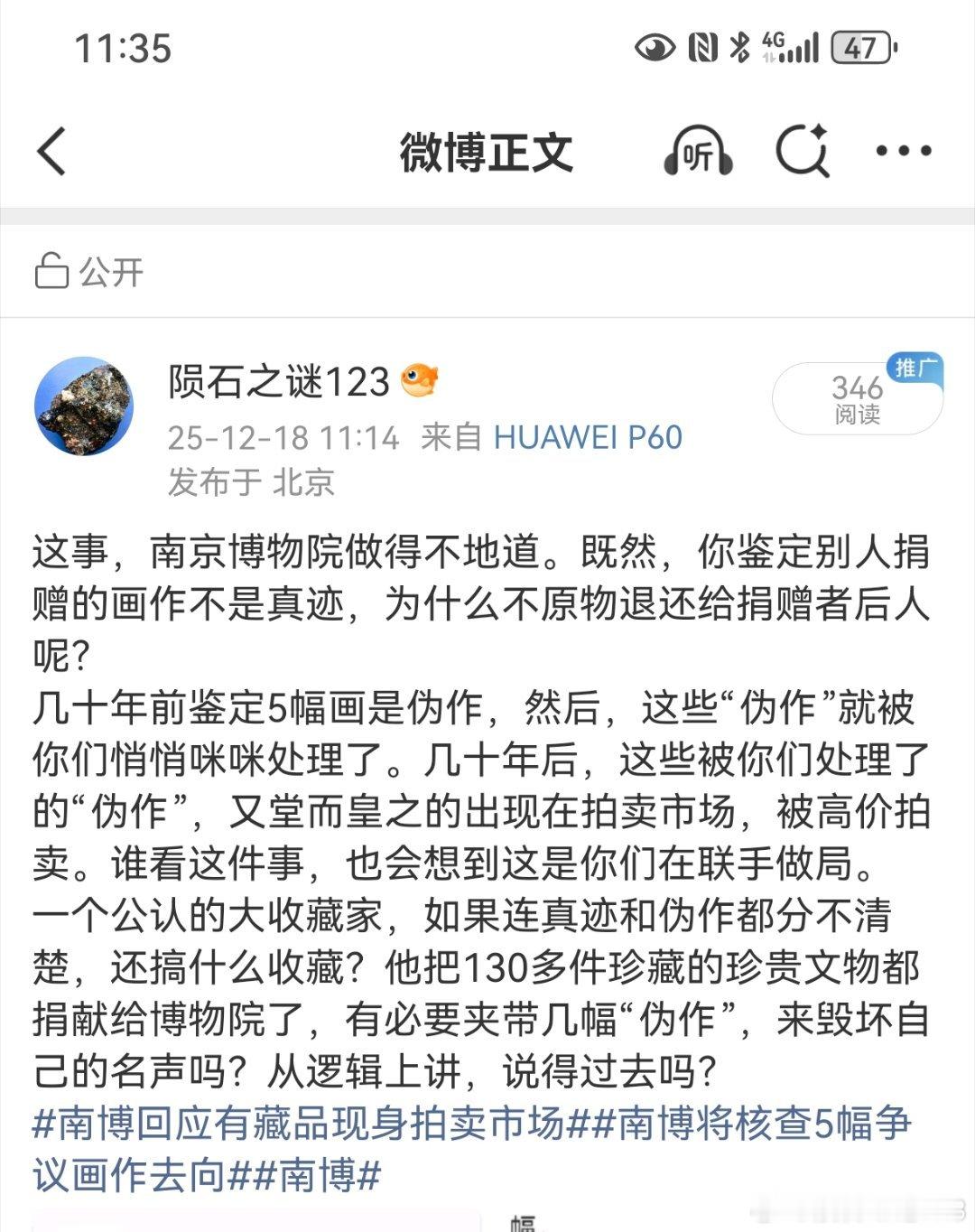This screenshot has height=1232, width=975.
Task: Open the HUAWEI P60 device link
Action: click(x=587, y=437)
